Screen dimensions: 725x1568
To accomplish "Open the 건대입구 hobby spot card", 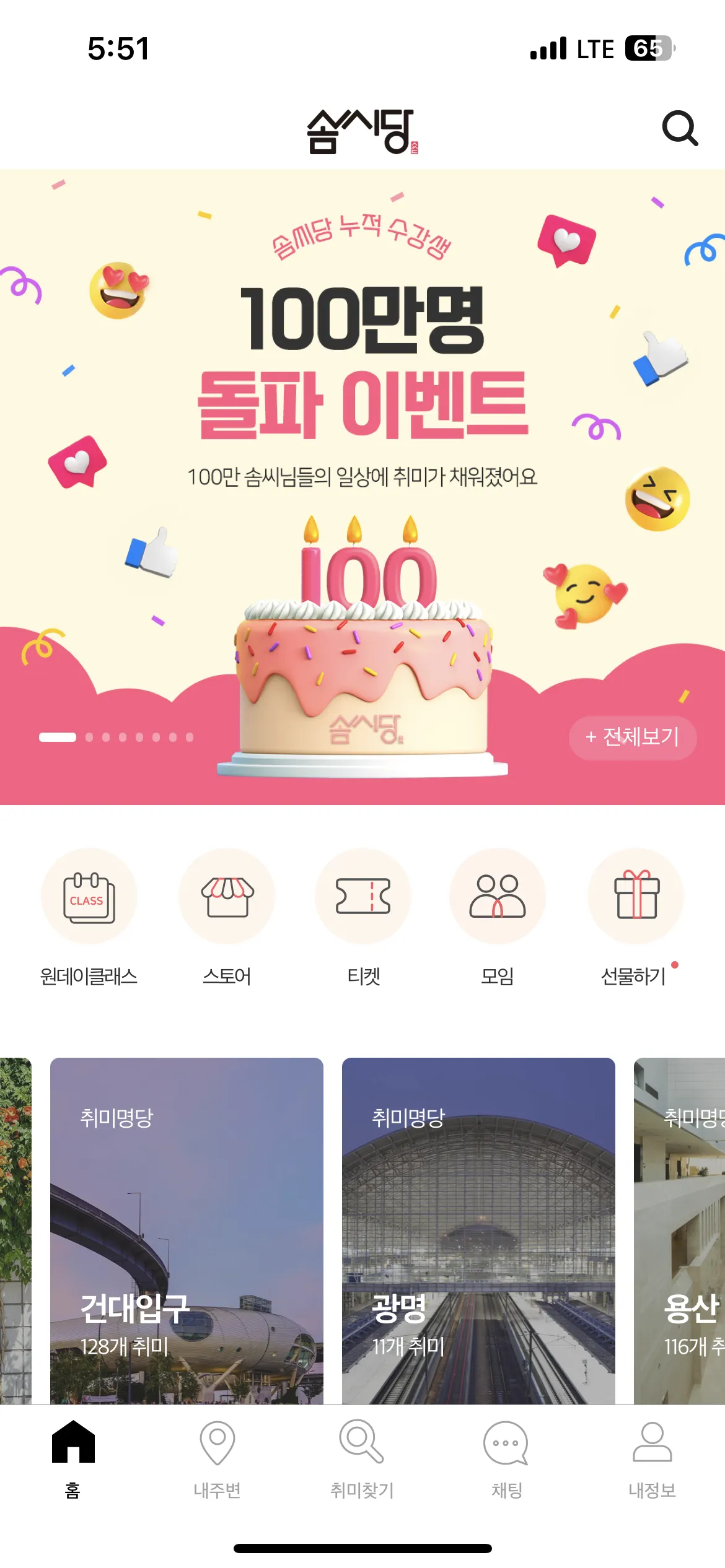I will 187,1229.
